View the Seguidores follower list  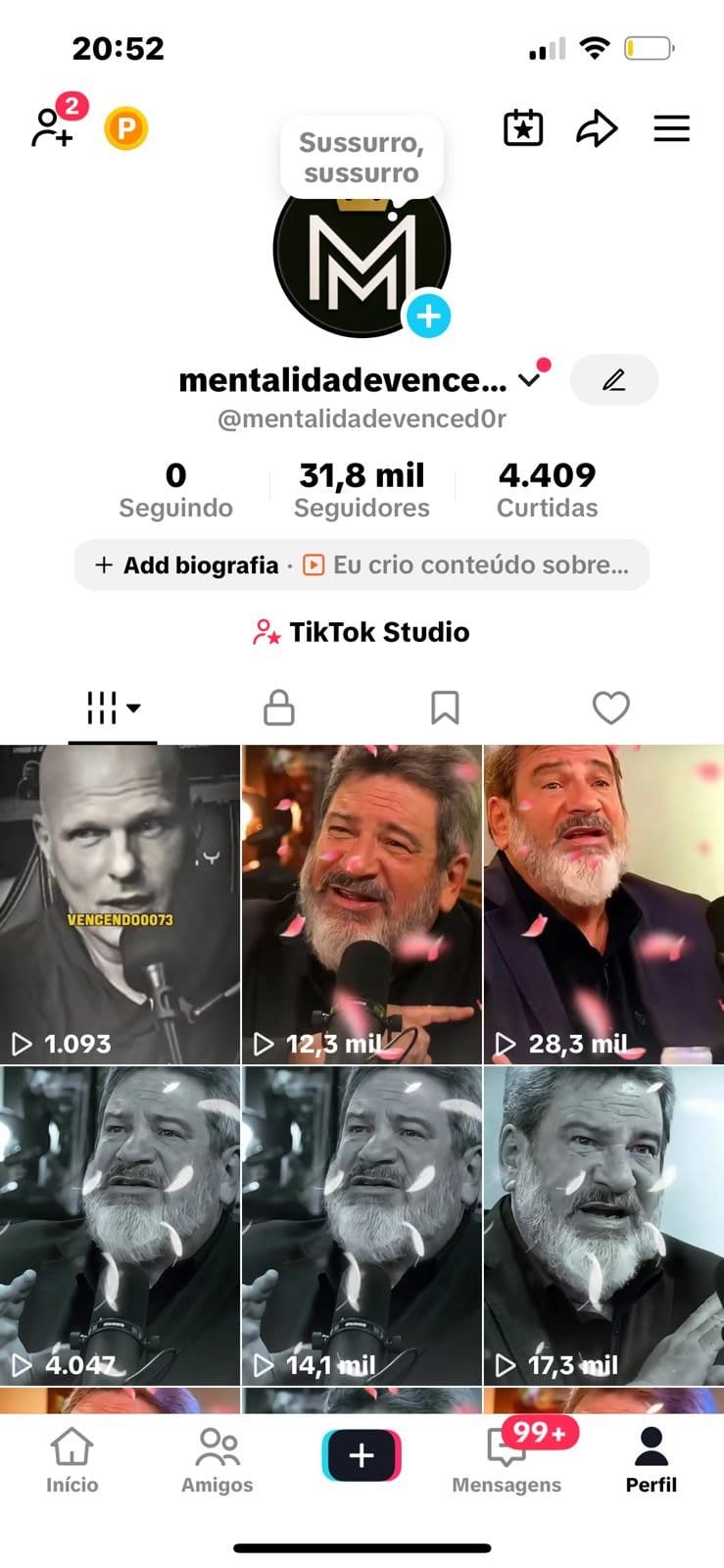coord(361,488)
